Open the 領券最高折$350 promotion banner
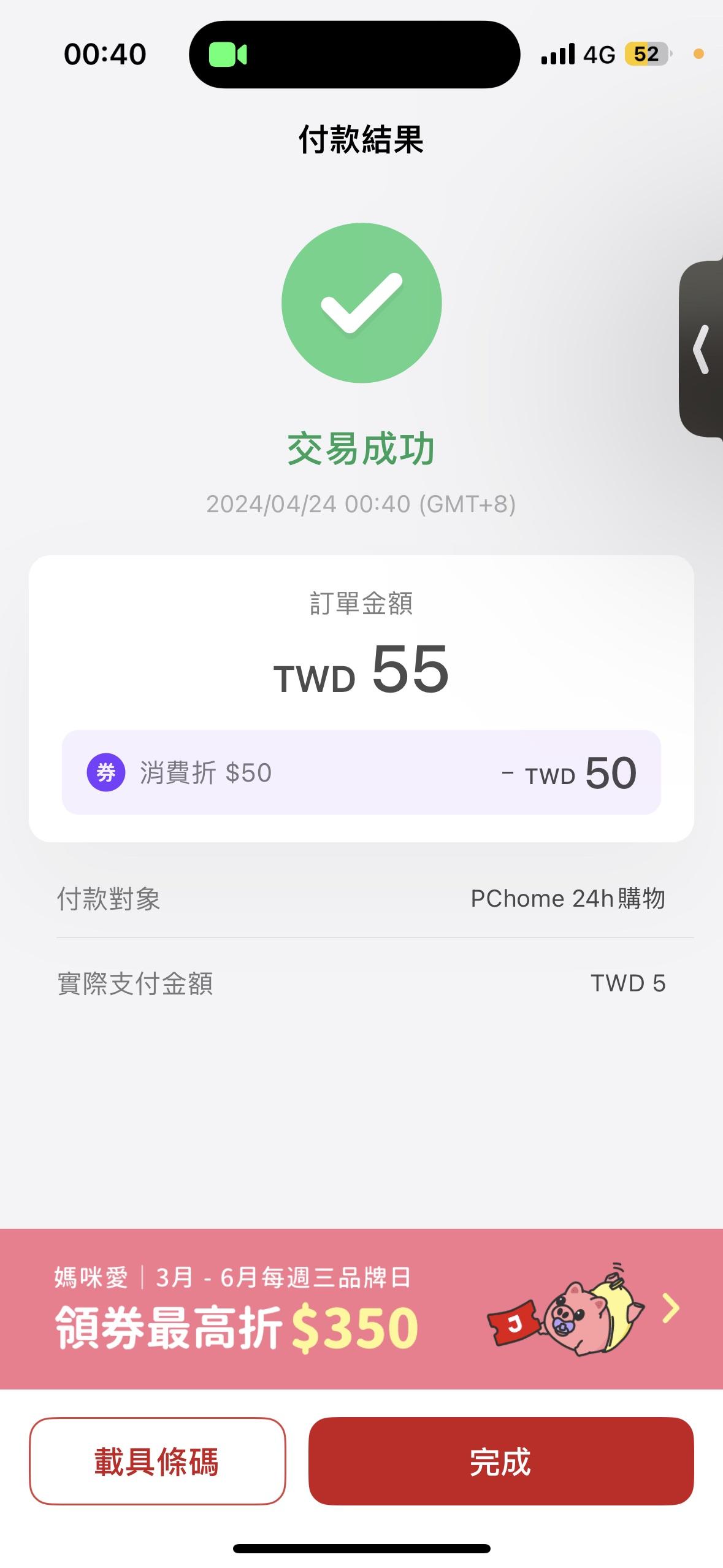Screen dimensions: 723x1568 361,1310
